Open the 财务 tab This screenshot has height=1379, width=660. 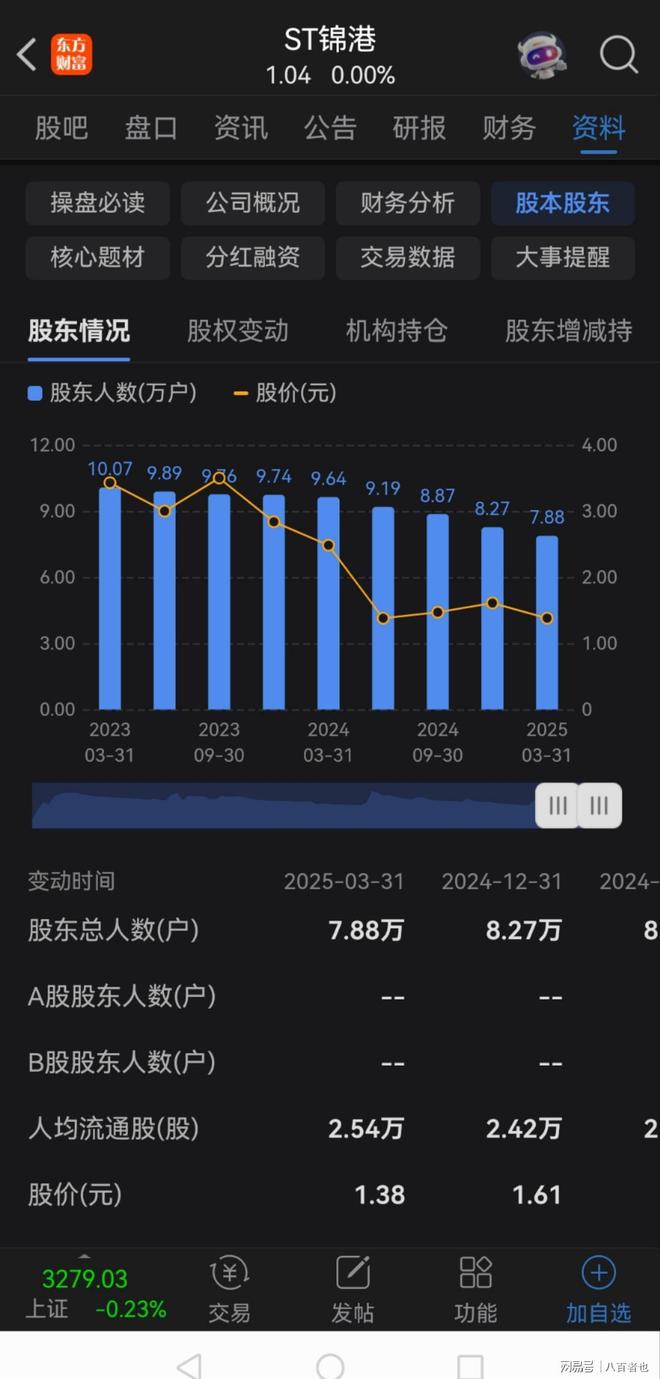coord(509,128)
